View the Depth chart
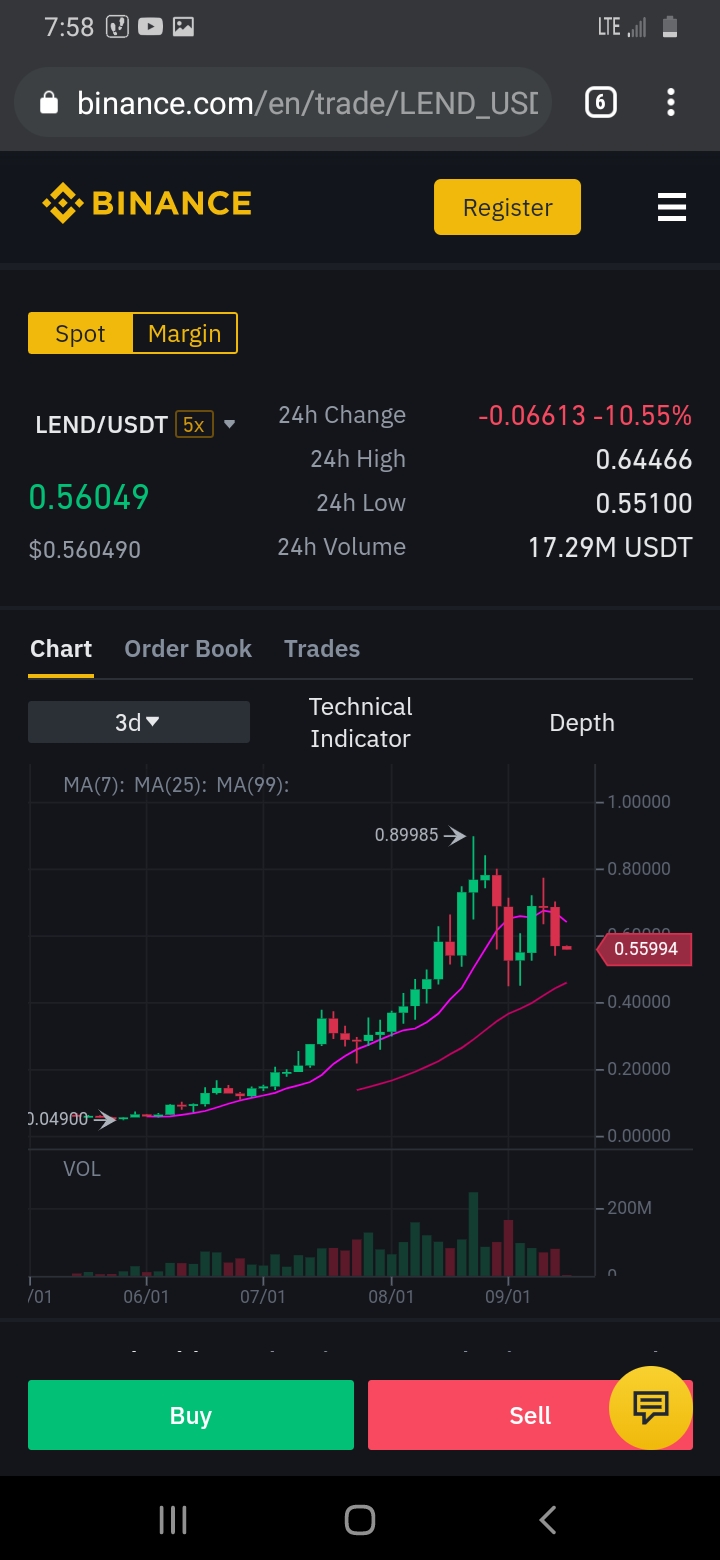This screenshot has width=720, height=1560. pyautogui.click(x=582, y=723)
